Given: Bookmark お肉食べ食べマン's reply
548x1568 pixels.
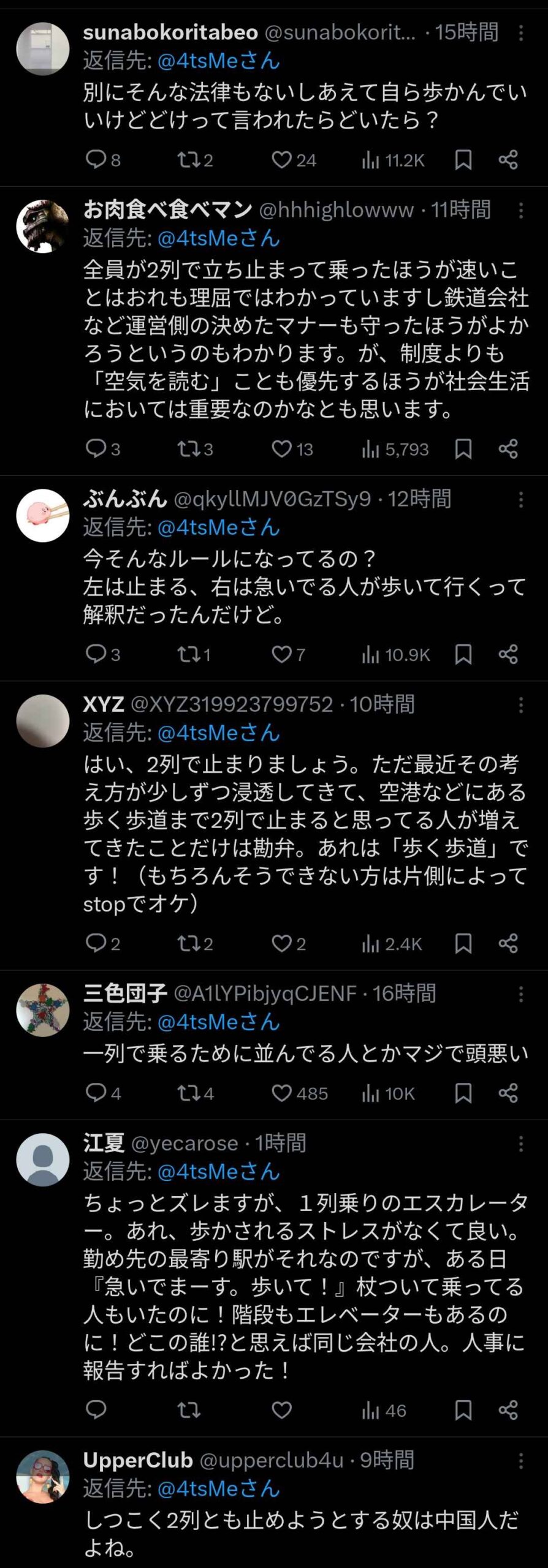Looking at the screenshot, I should click(463, 449).
